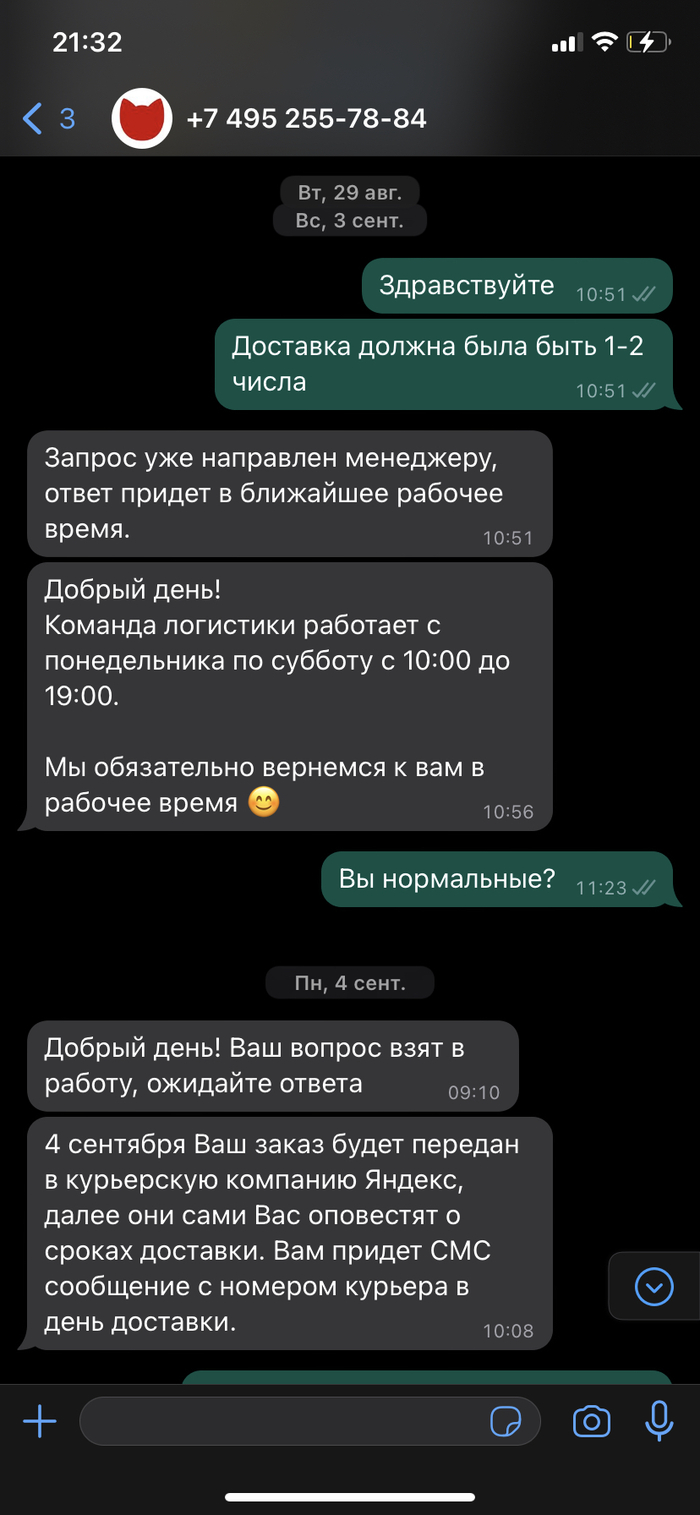Open the camera to take a photo
The width and height of the screenshot is (700, 1515).
click(591, 1420)
